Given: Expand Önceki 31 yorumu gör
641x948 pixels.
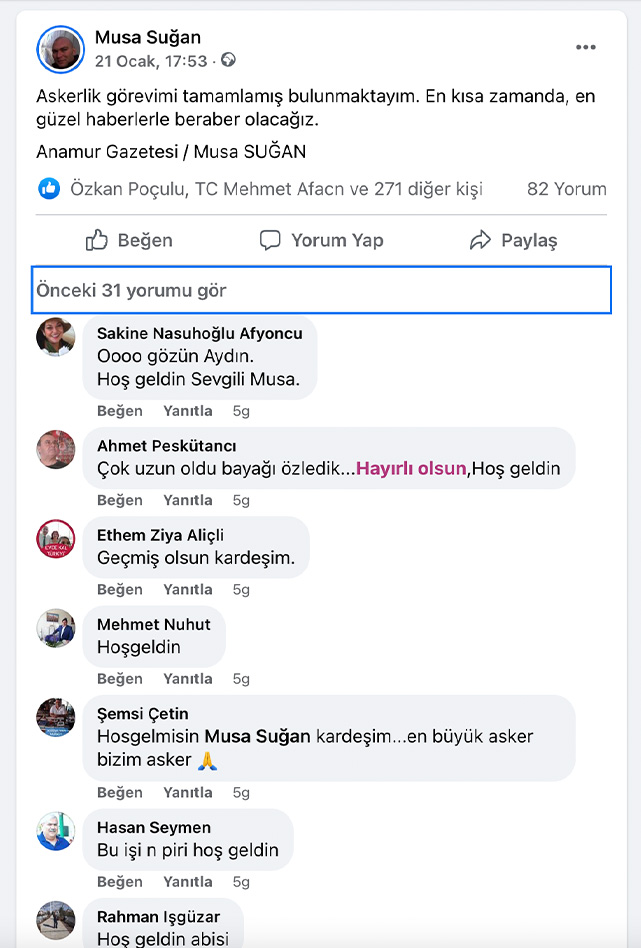Looking at the screenshot, I should [x=132, y=291].
